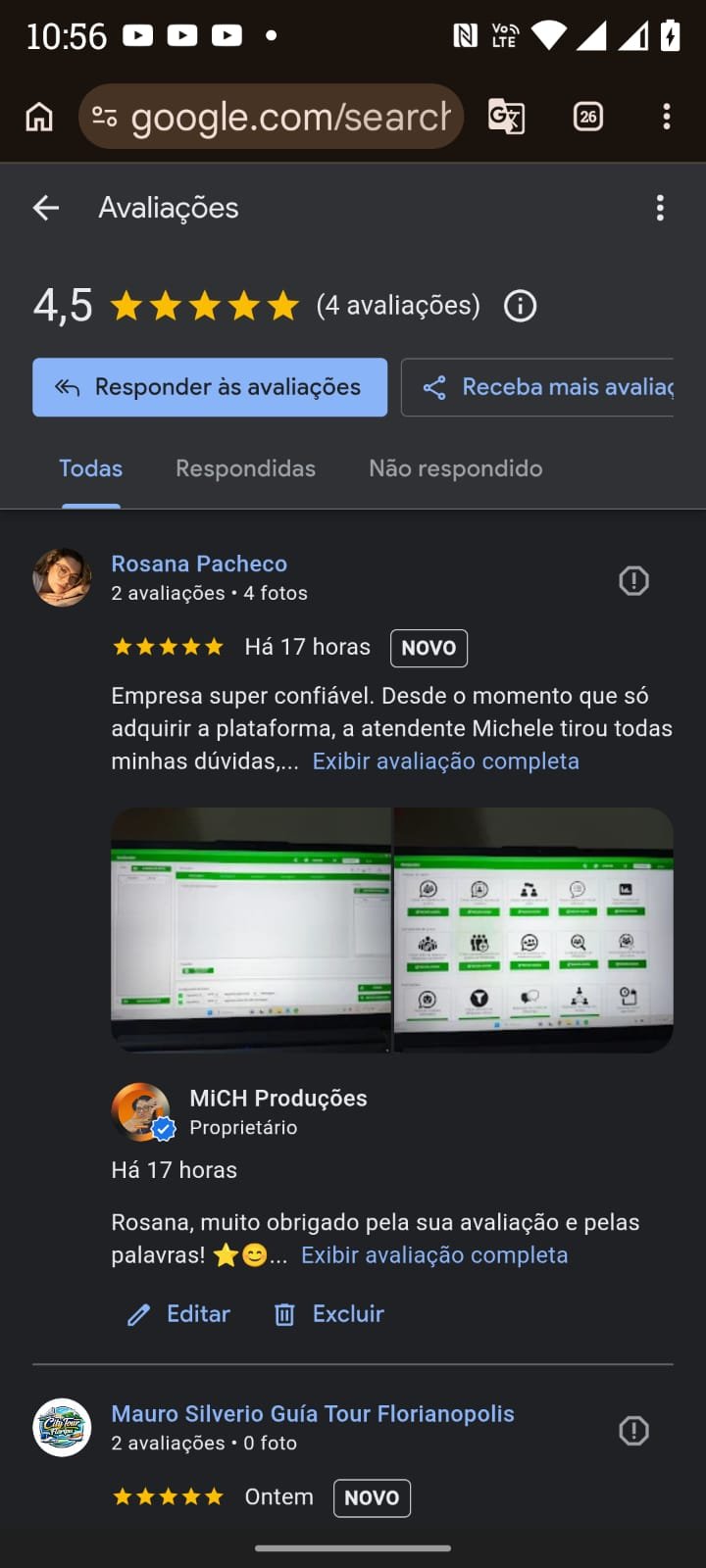706x1568 pixels.
Task: Open the Chrome three-dot menu
Action: [x=667, y=117]
